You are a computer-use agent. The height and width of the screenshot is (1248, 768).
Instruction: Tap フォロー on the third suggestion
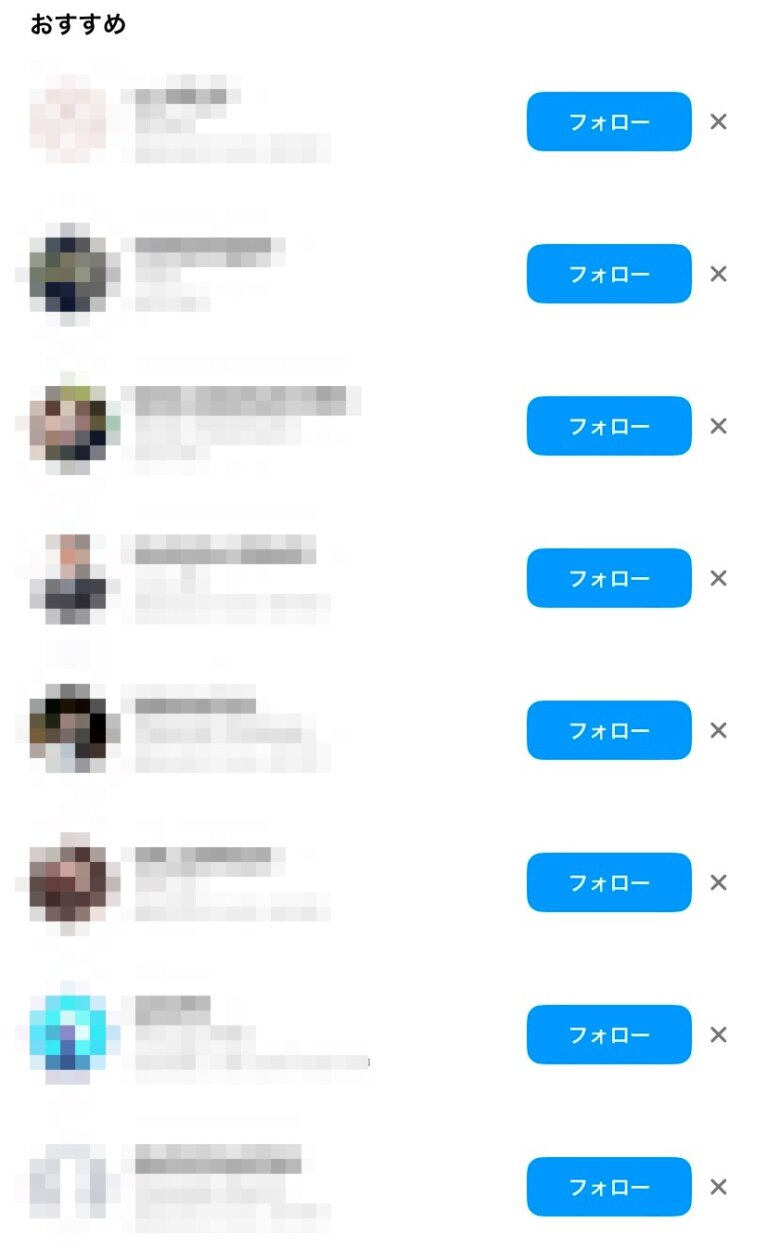(x=609, y=426)
